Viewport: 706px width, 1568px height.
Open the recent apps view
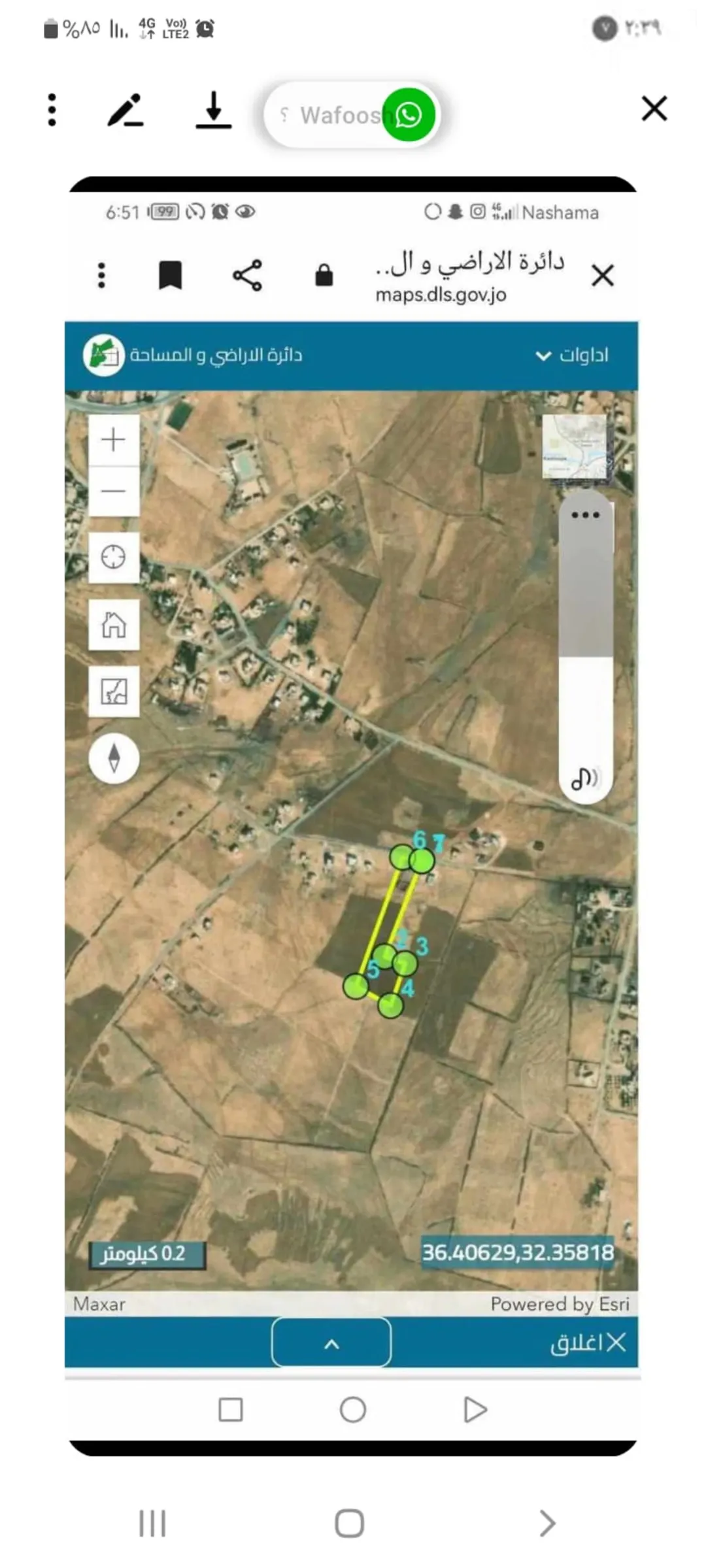pyautogui.click(x=152, y=1524)
